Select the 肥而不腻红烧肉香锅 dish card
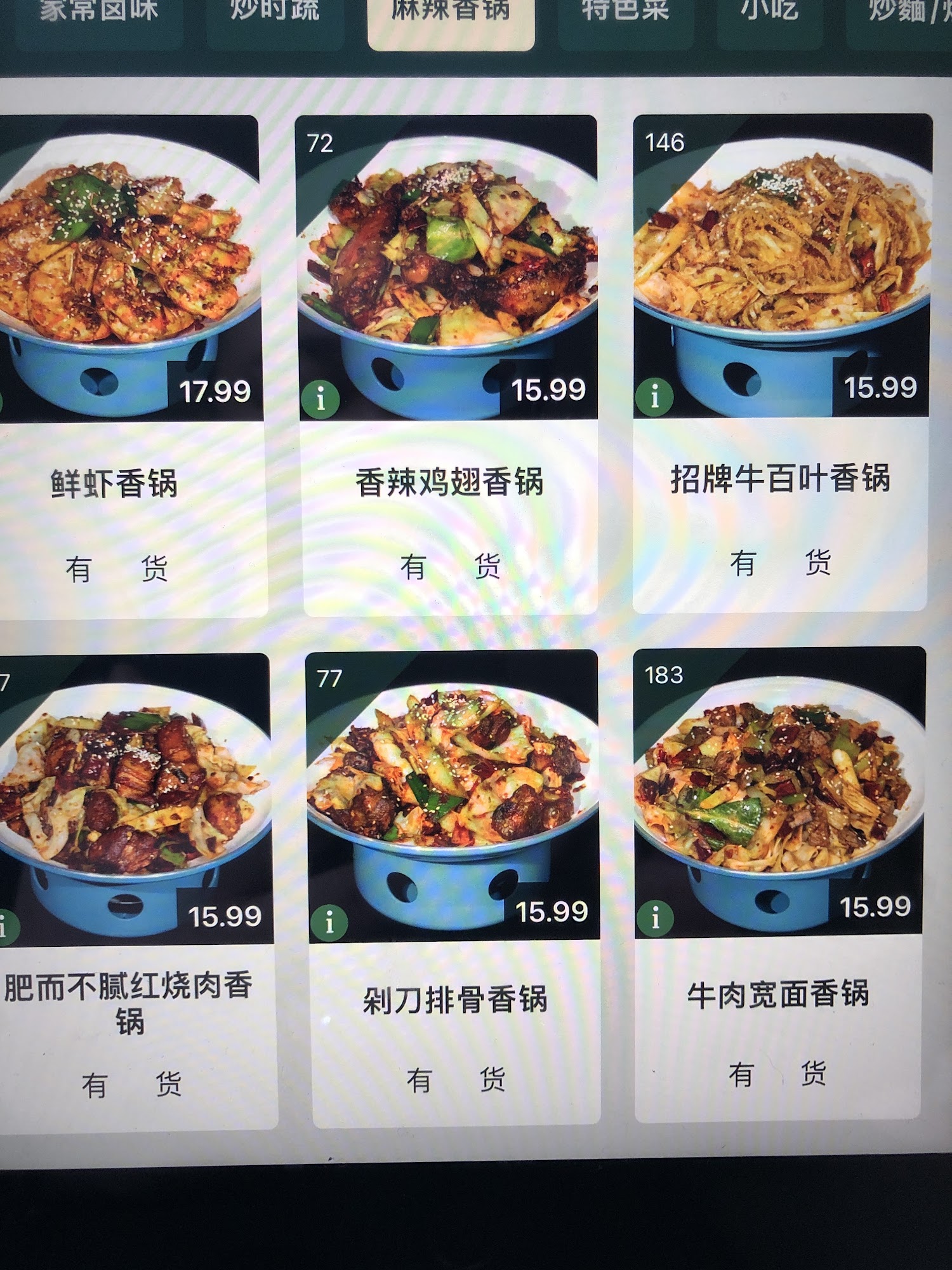This screenshot has width=952, height=1270. [130, 889]
